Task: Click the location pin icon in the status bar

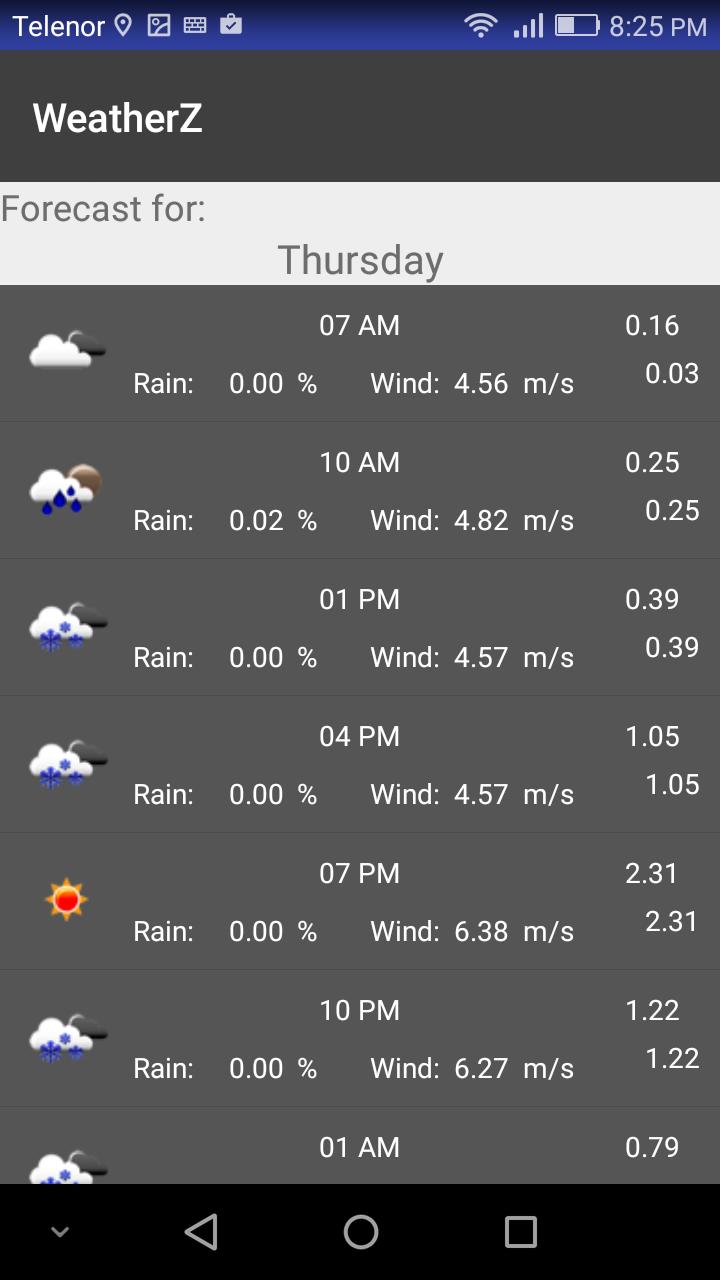Action: coord(122,25)
